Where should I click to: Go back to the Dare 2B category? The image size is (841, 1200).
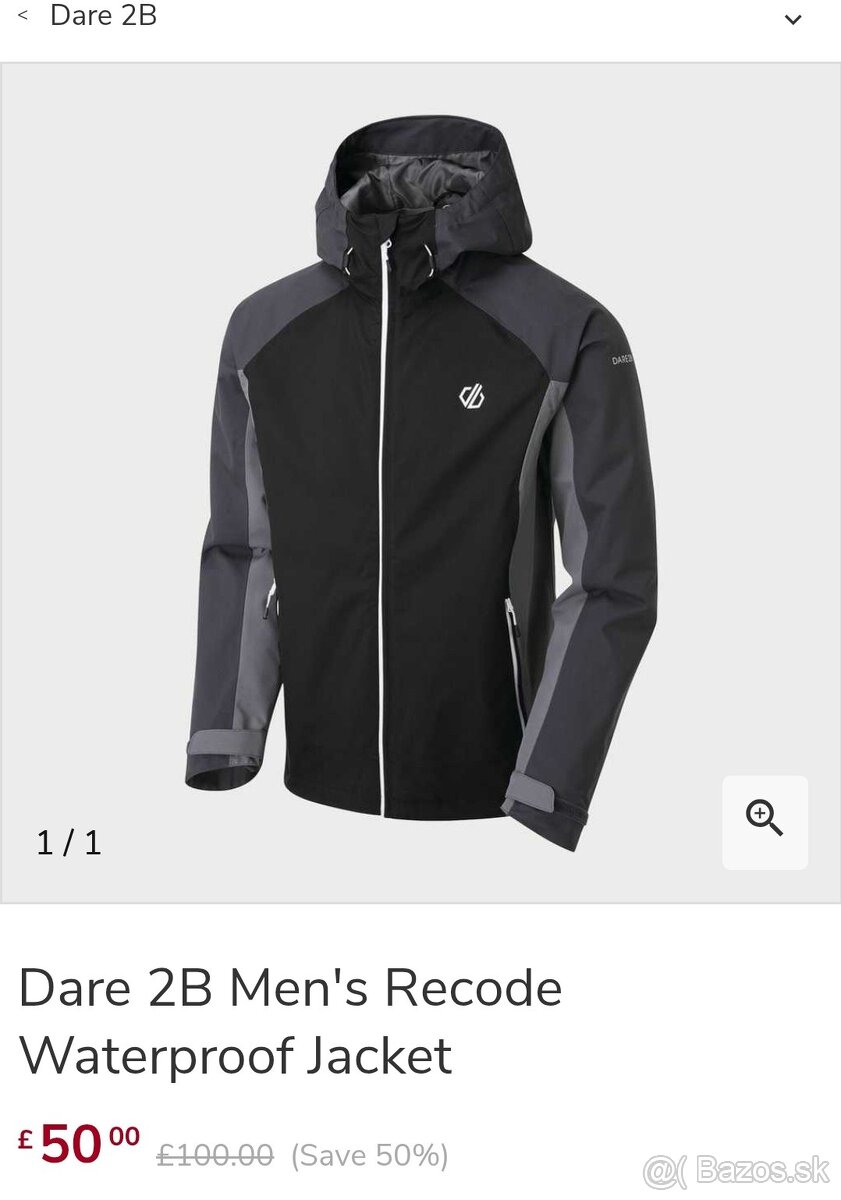(88, 17)
